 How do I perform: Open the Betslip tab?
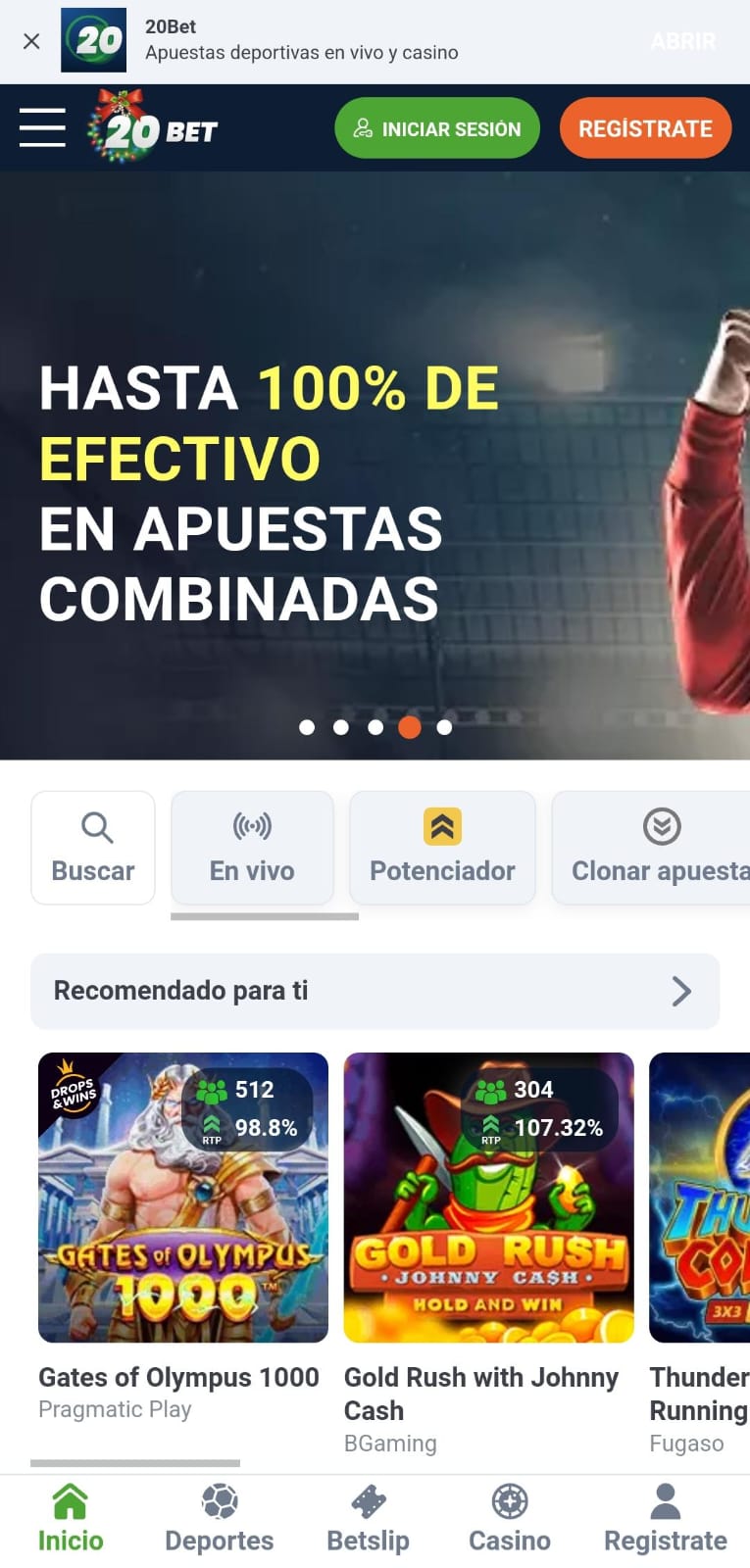click(368, 1520)
